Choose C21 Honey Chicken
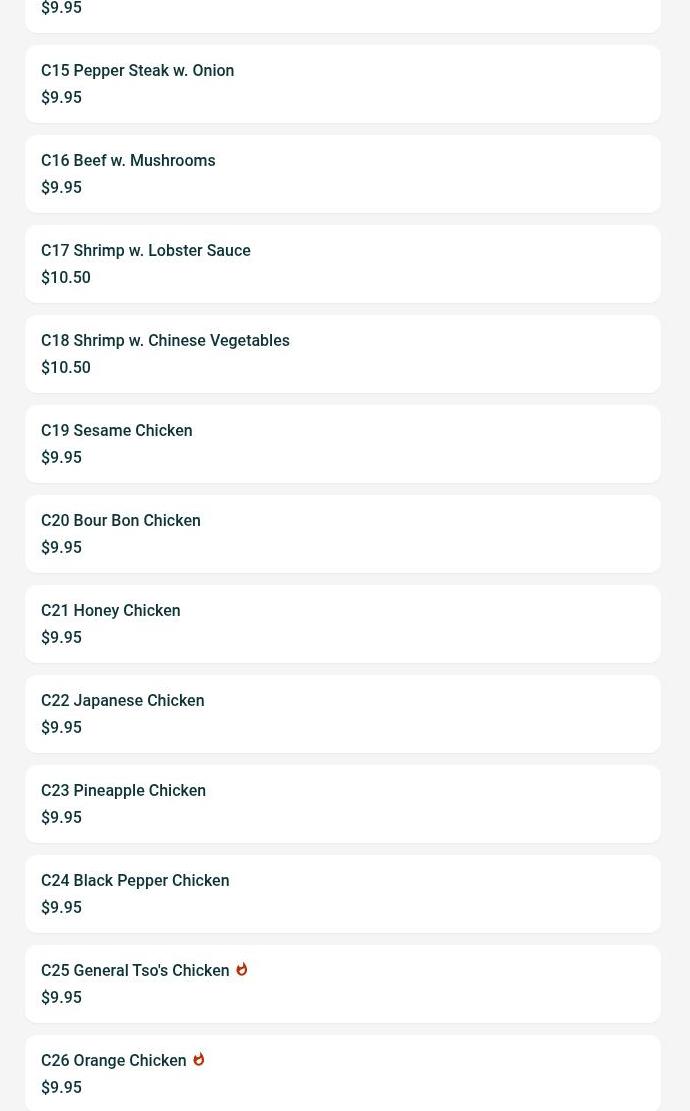The image size is (690, 1111). click(342, 624)
